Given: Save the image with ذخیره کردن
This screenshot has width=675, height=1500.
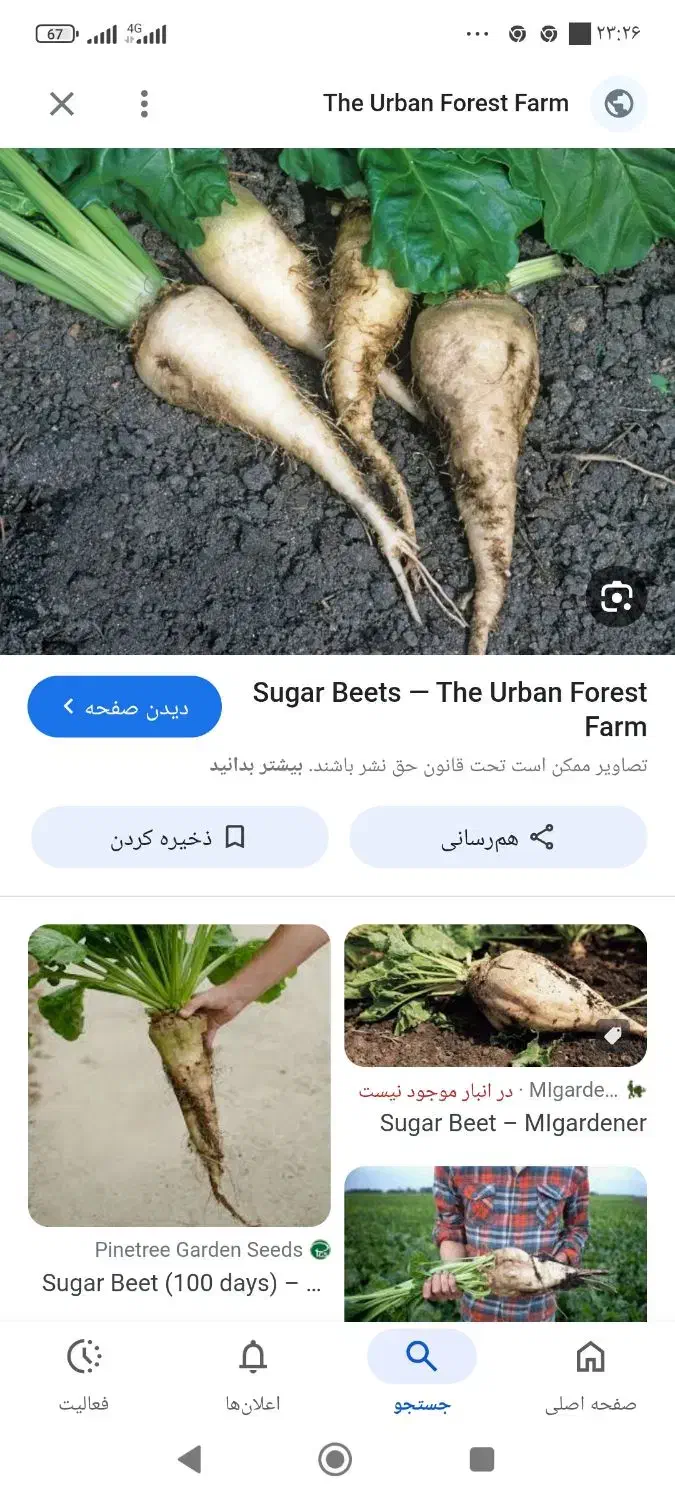Looking at the screenshot, I should pyautogui.click(x=180, y=837).
